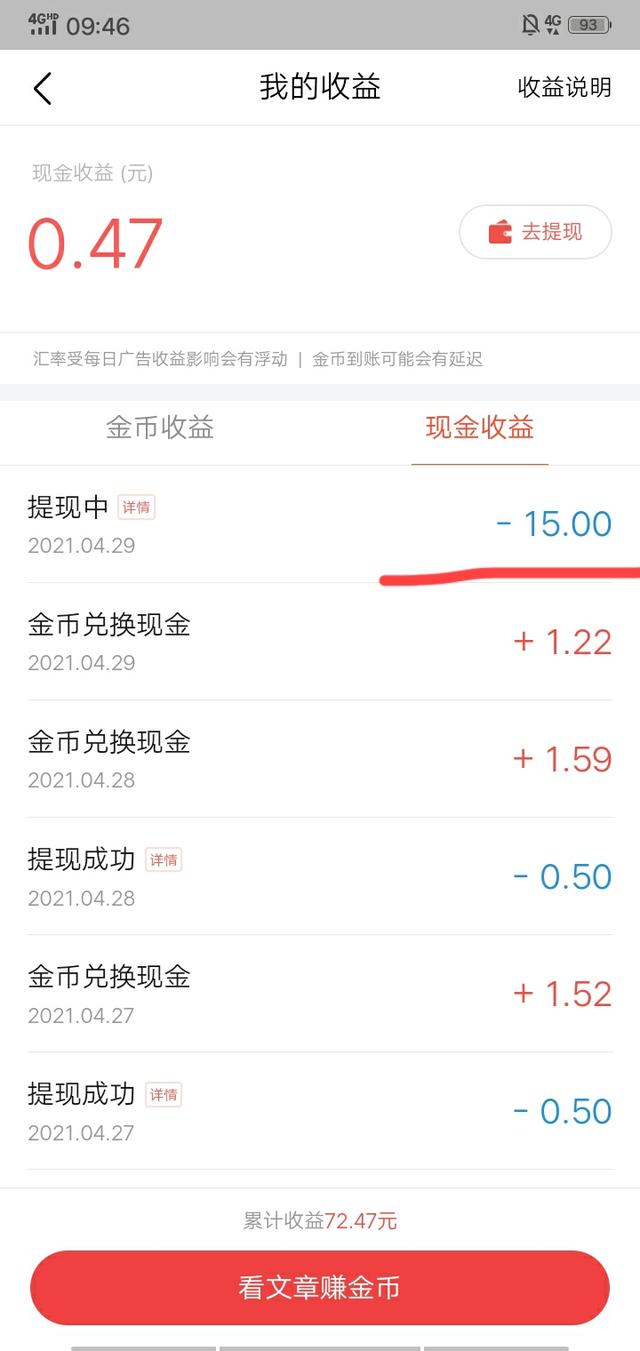View 详情 for 提现成功 on 2021.04.27
The height and width of the screenshot is (1351, 640).
click(164, 1094)
